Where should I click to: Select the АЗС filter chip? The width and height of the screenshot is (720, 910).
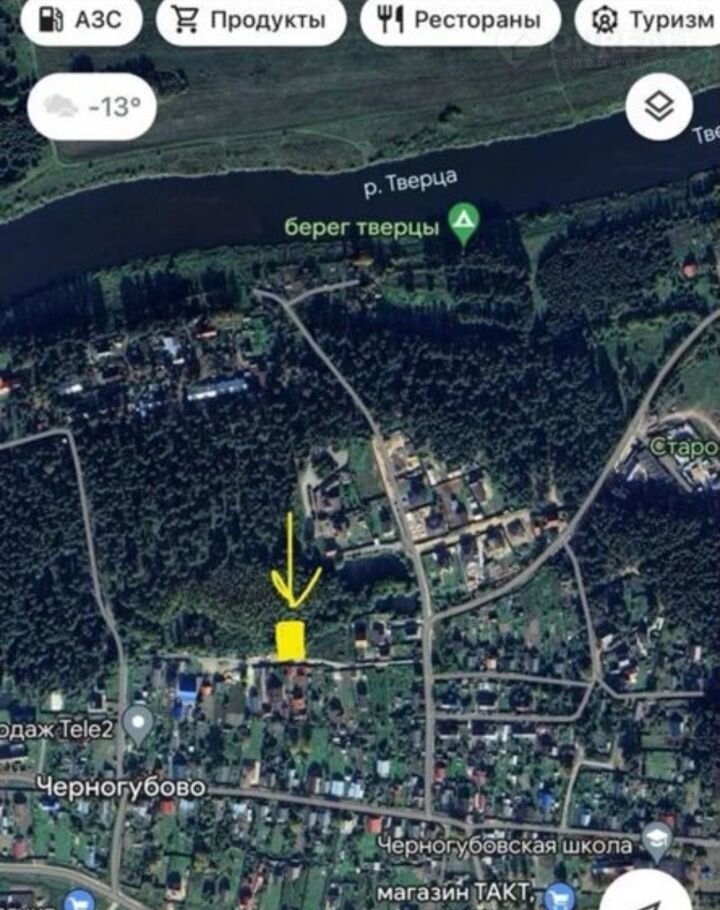click(x=82, y=20)
